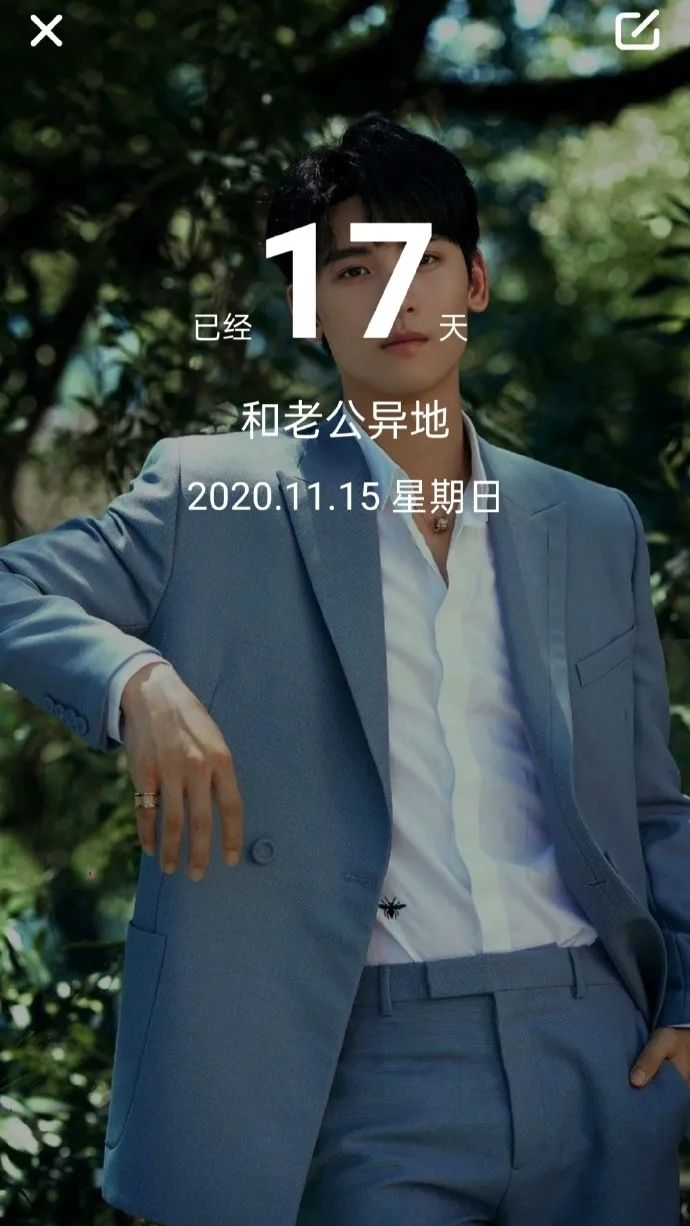Edit the 和老公异地 day counter

(x=637, y=31)
